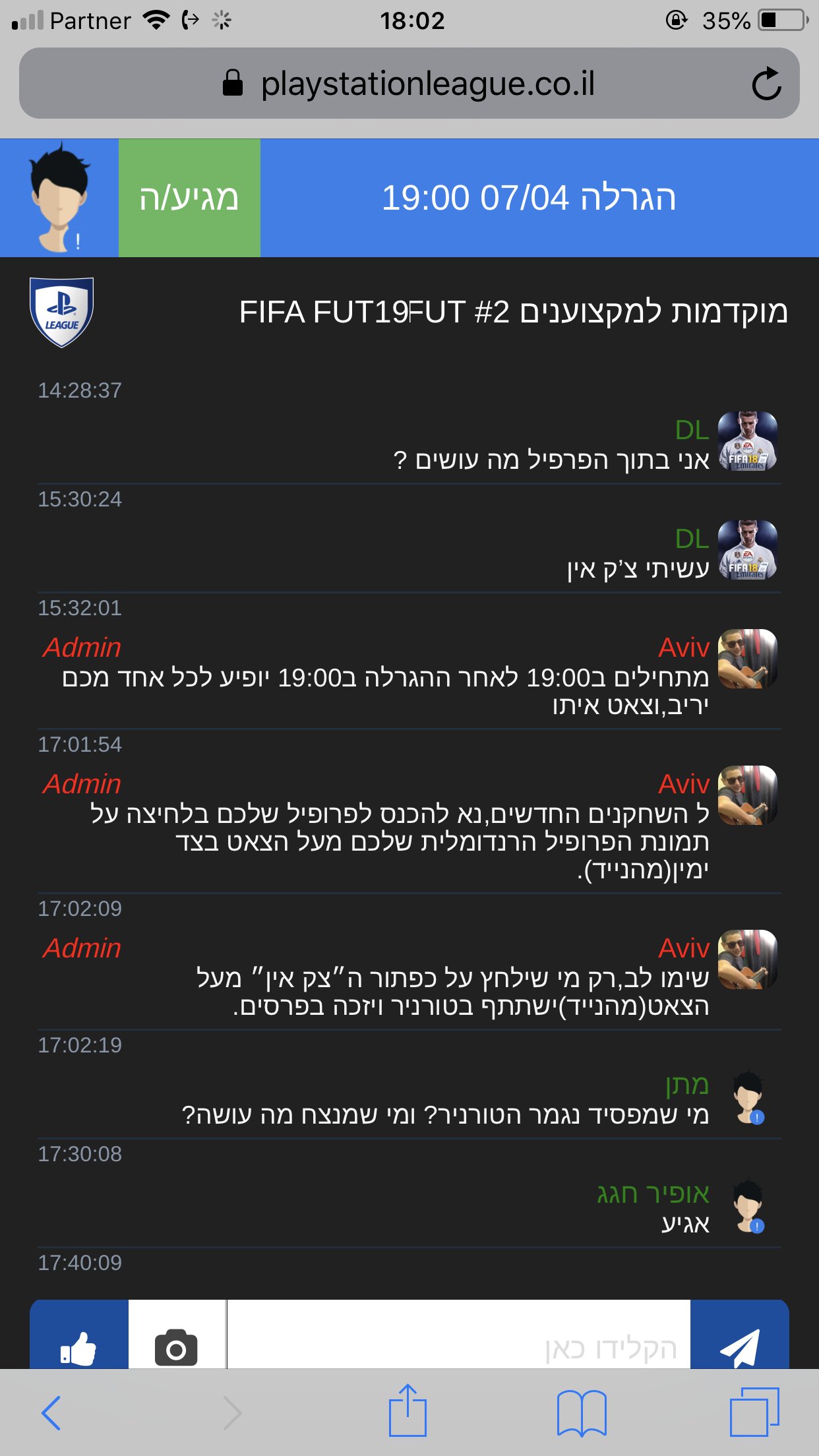Tap the green מגיע/ה check-in button

189,198
